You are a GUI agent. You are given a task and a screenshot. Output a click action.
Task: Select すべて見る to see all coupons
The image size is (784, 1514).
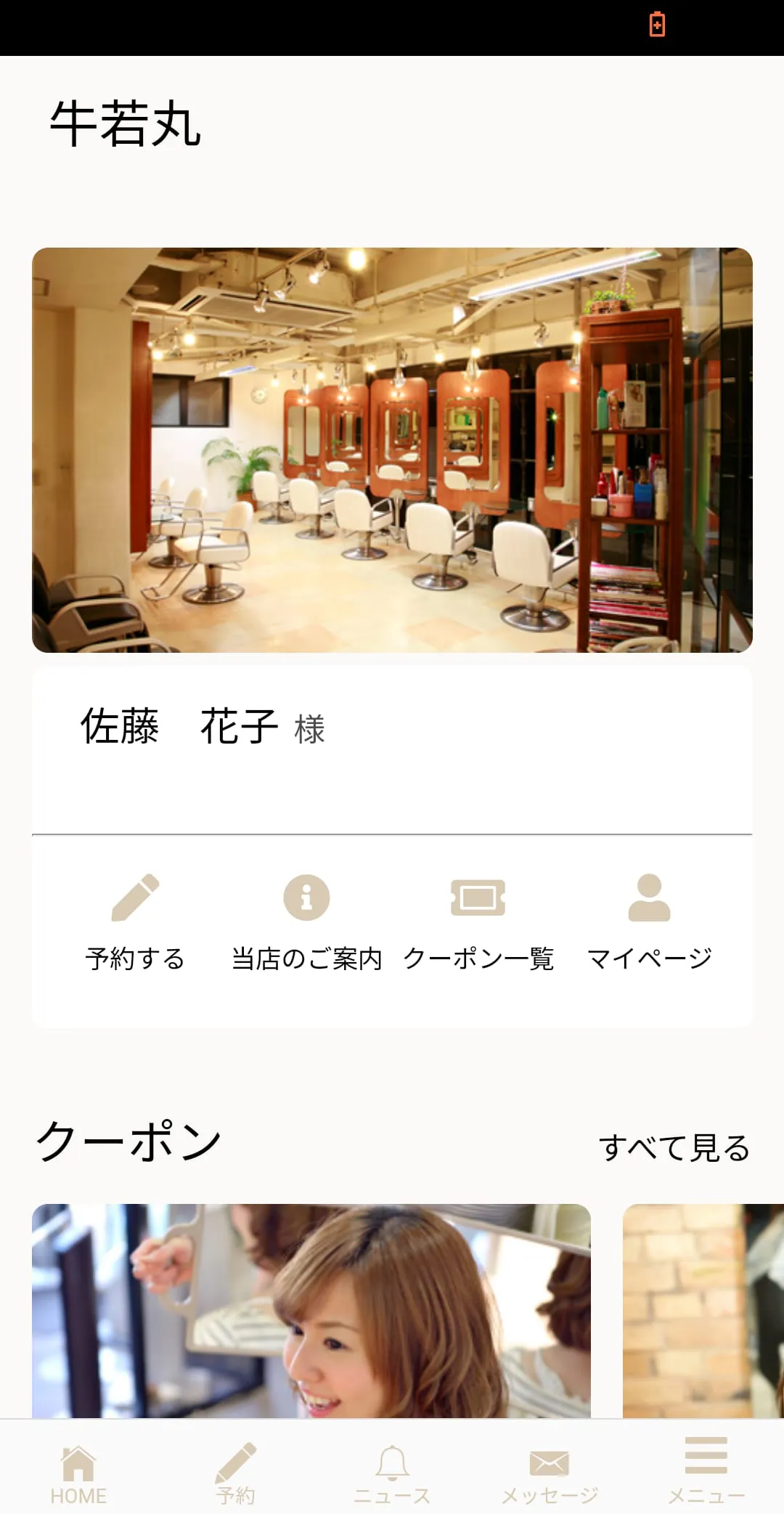(674, 1148)
